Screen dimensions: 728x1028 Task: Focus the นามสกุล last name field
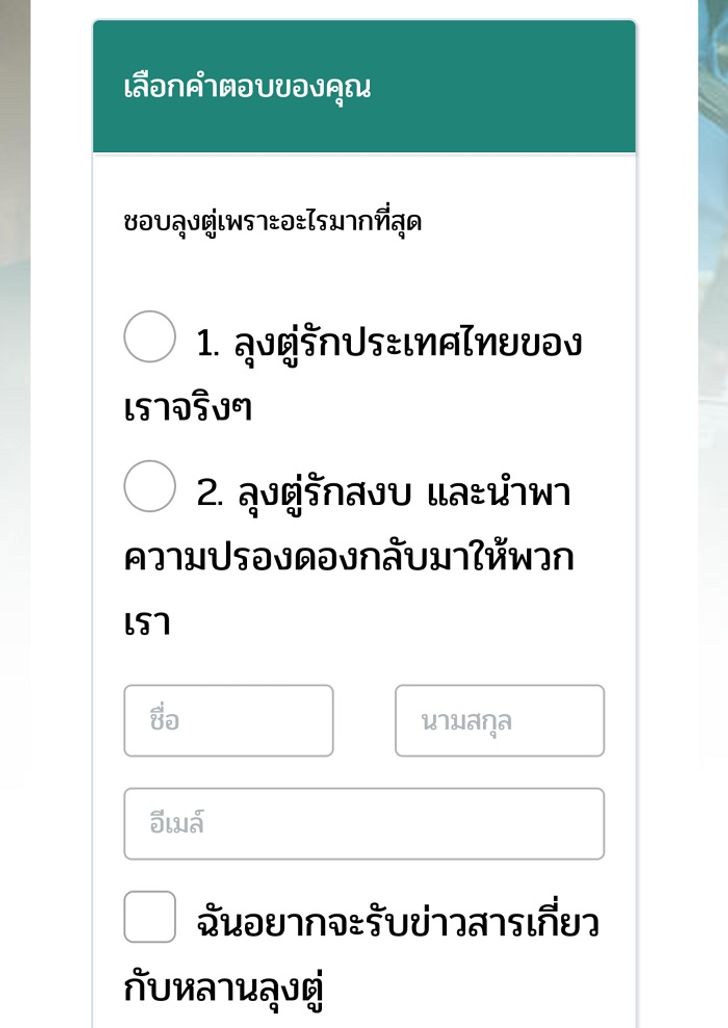pos(499,721)
